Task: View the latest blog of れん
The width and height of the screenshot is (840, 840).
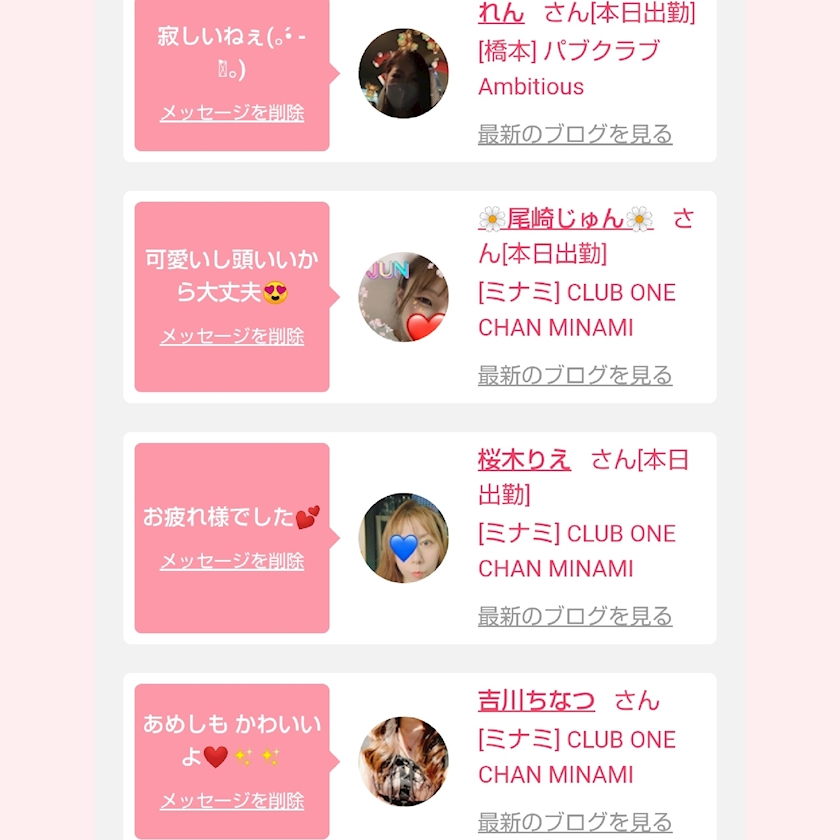Action: click(575, 134)
